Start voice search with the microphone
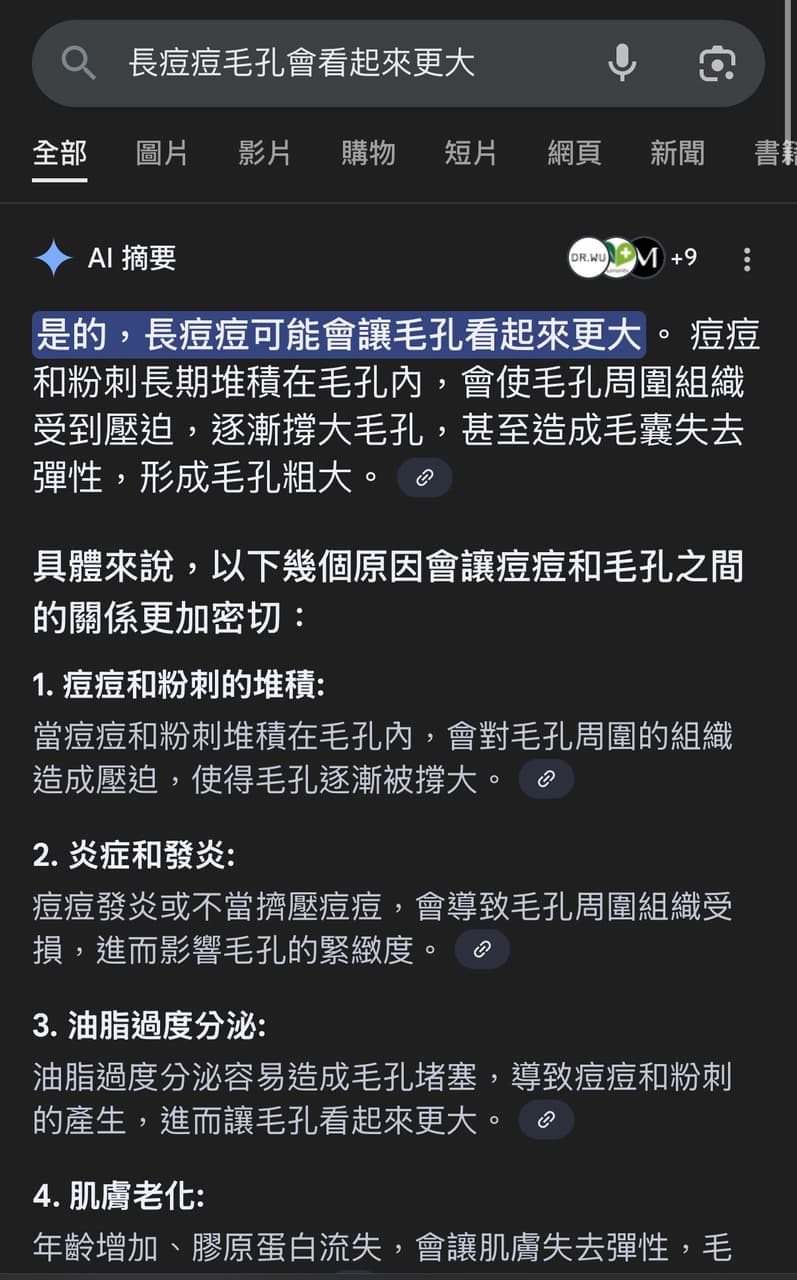Image resolution: width=797 pixels, height=1280 pixels. pos(622,64)
